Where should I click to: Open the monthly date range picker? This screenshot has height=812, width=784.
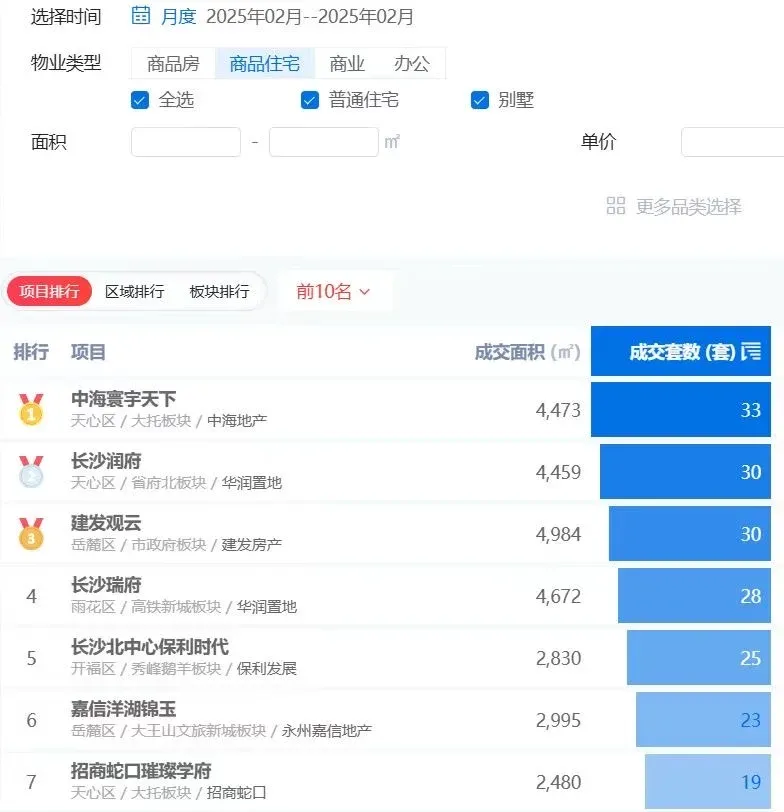point(272,16)
